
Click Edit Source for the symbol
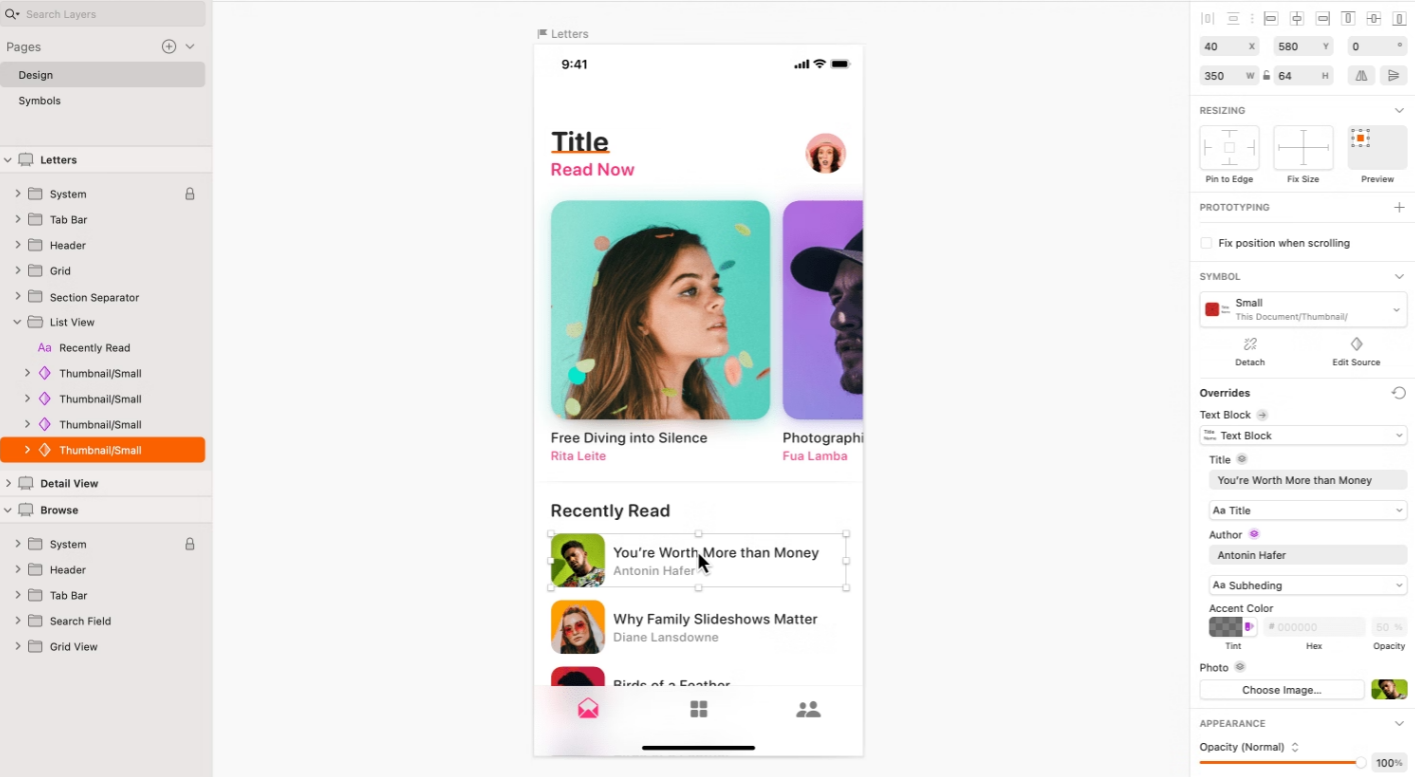click(1356, 351)
